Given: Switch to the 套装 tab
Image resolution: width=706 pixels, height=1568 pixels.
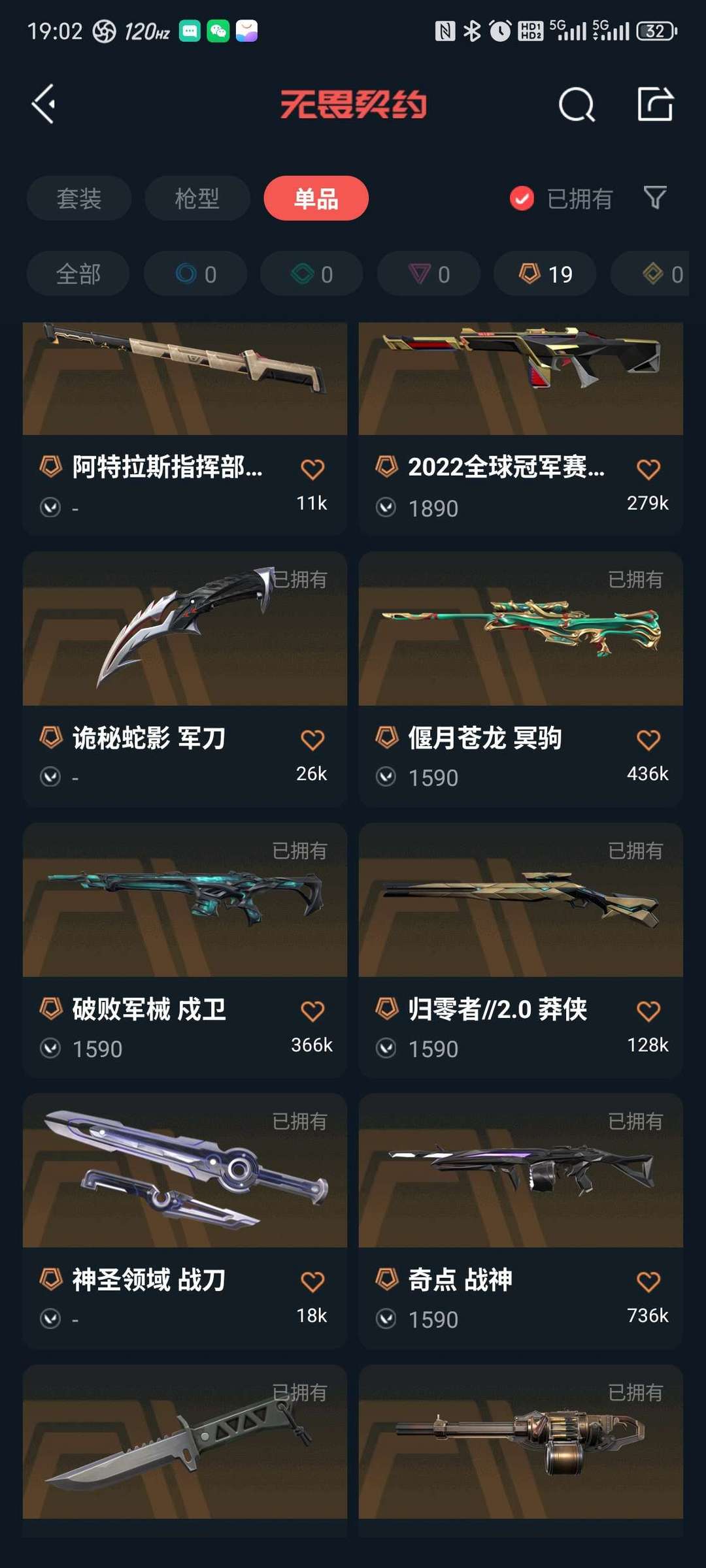Looking at the screenshot, I should (x=78, y=198).
